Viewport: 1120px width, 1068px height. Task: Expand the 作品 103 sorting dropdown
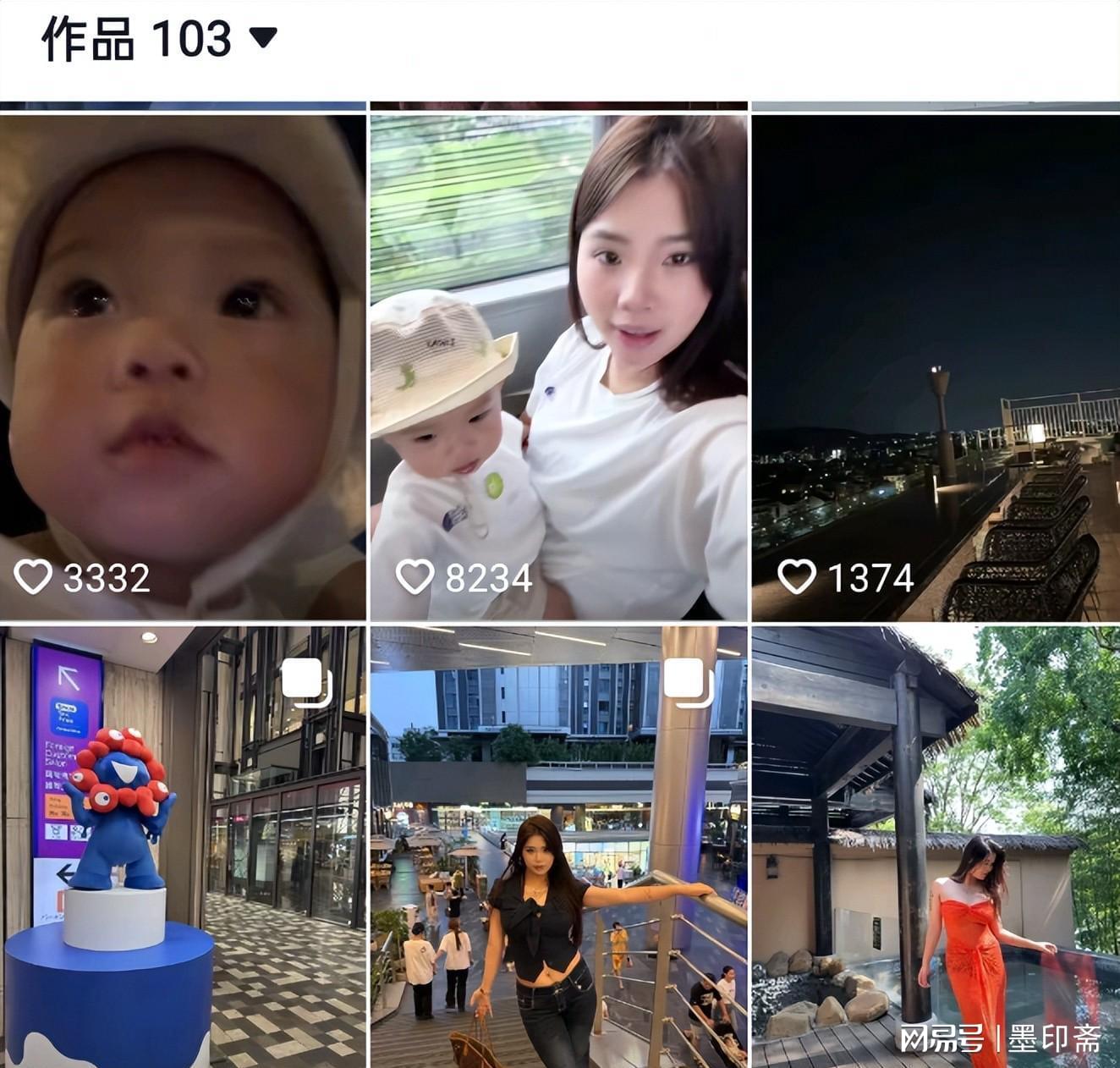[263, 38]
